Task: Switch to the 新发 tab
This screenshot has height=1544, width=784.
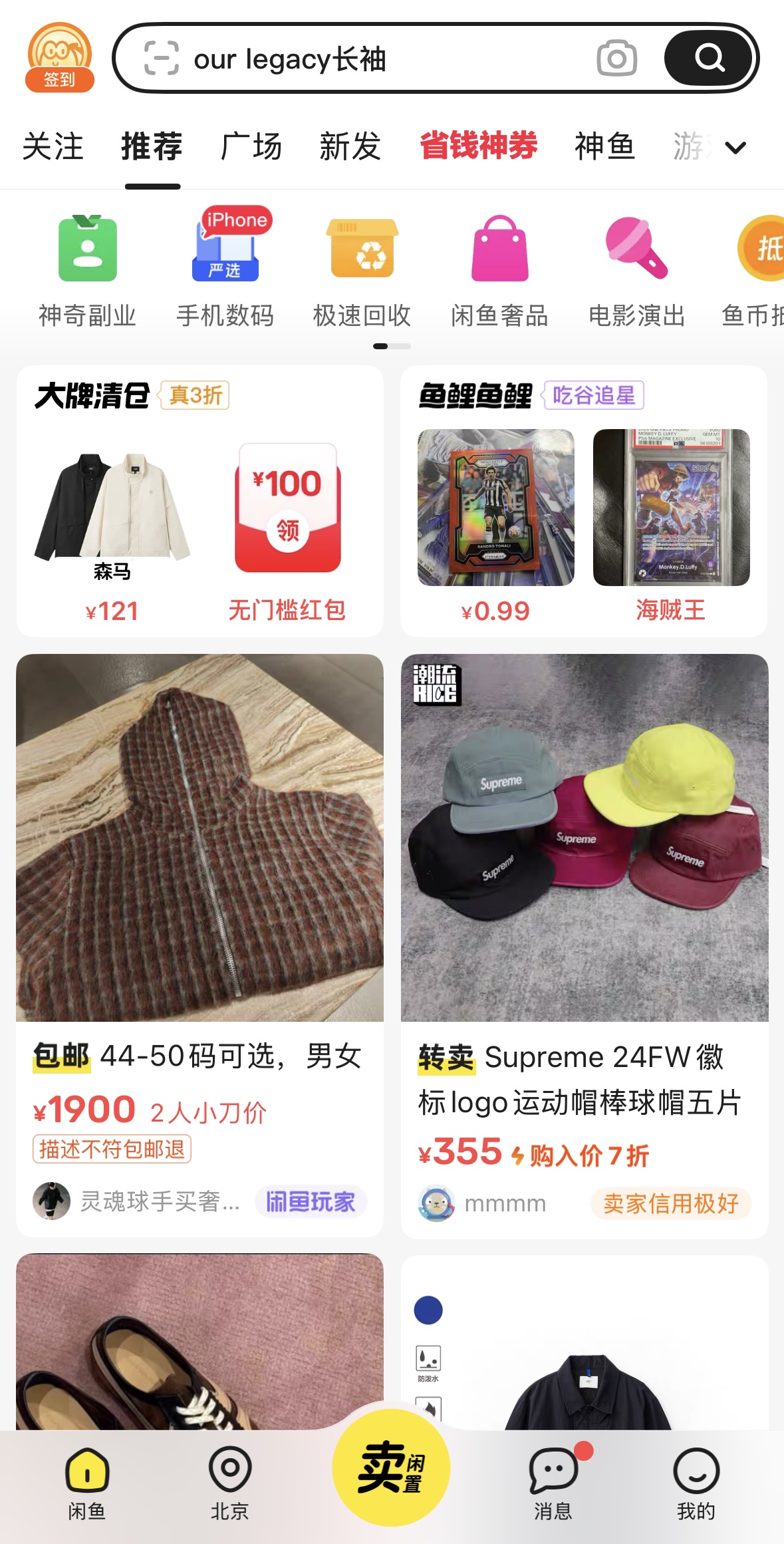Action: (350, 146)
